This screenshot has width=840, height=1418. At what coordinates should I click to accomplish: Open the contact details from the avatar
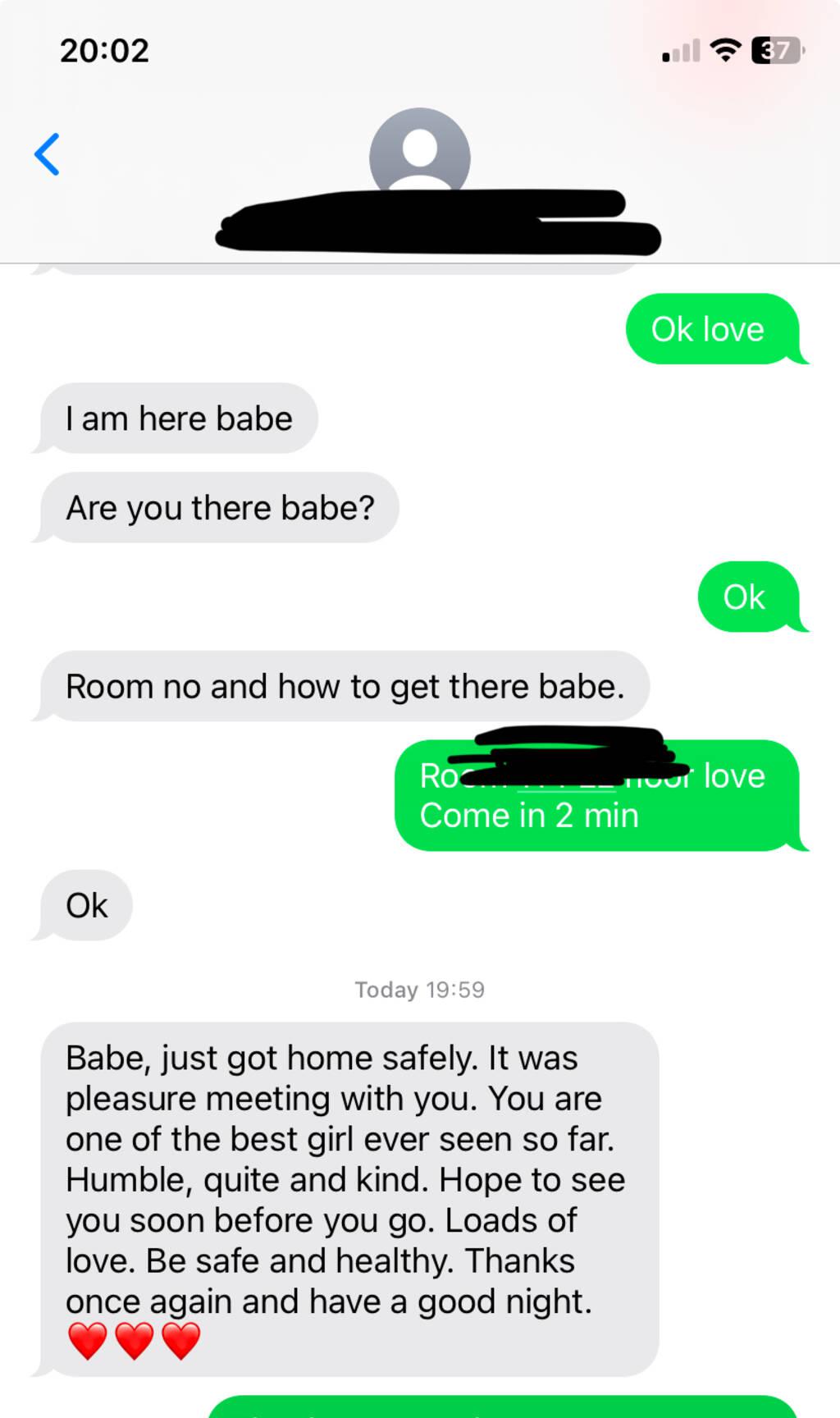pyautogui.click(x=419, y=152)
